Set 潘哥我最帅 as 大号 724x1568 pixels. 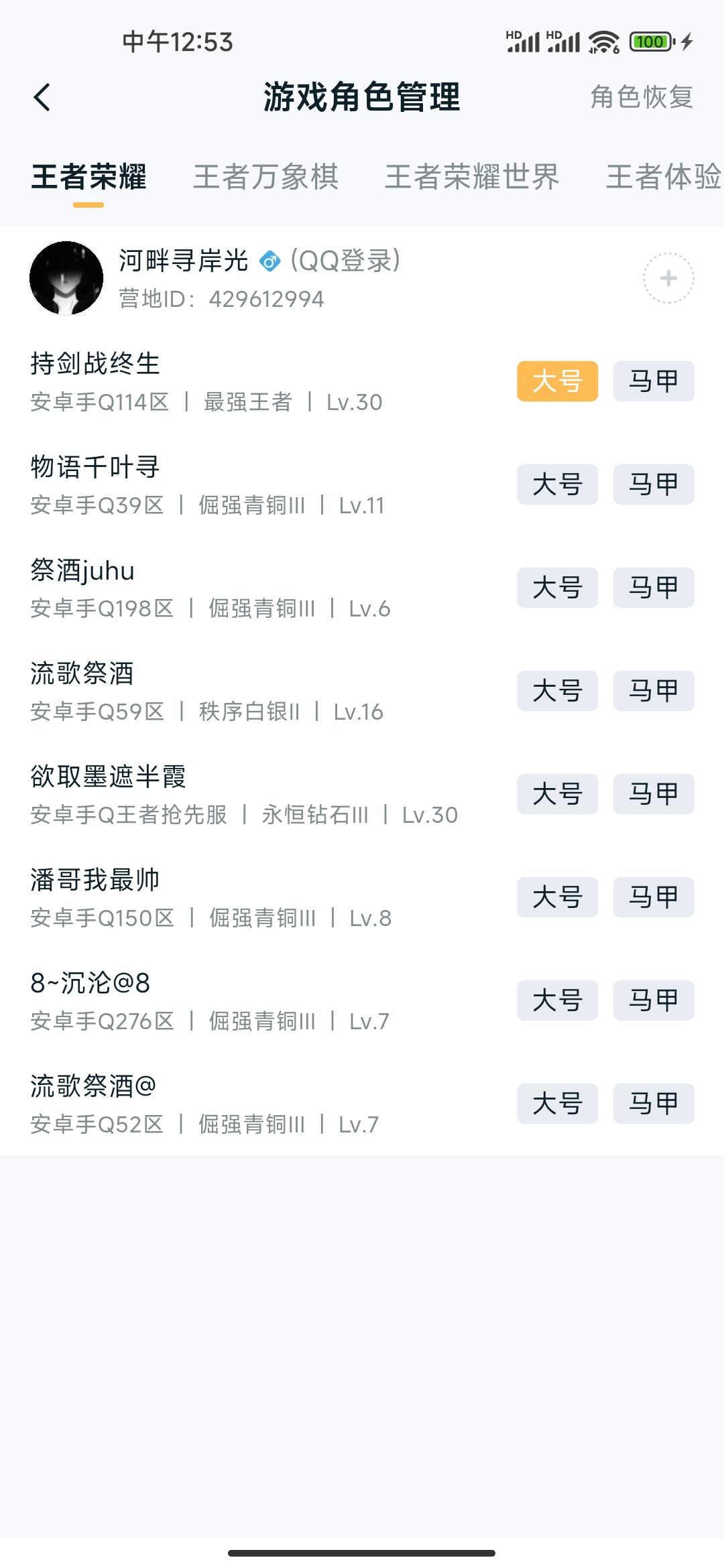[x=557, y=897]
